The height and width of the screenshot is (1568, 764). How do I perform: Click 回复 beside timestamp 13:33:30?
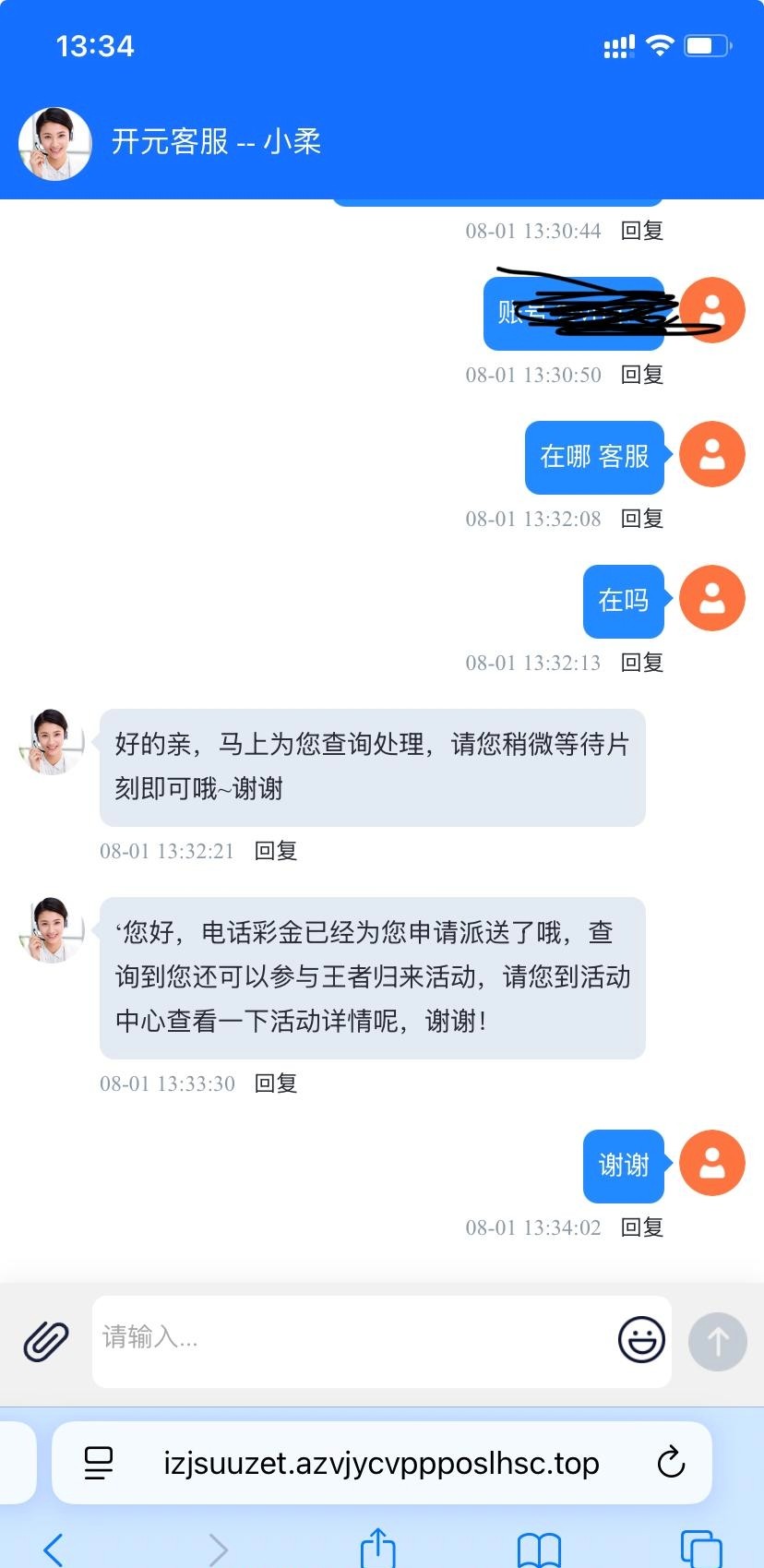point(274,1083)
